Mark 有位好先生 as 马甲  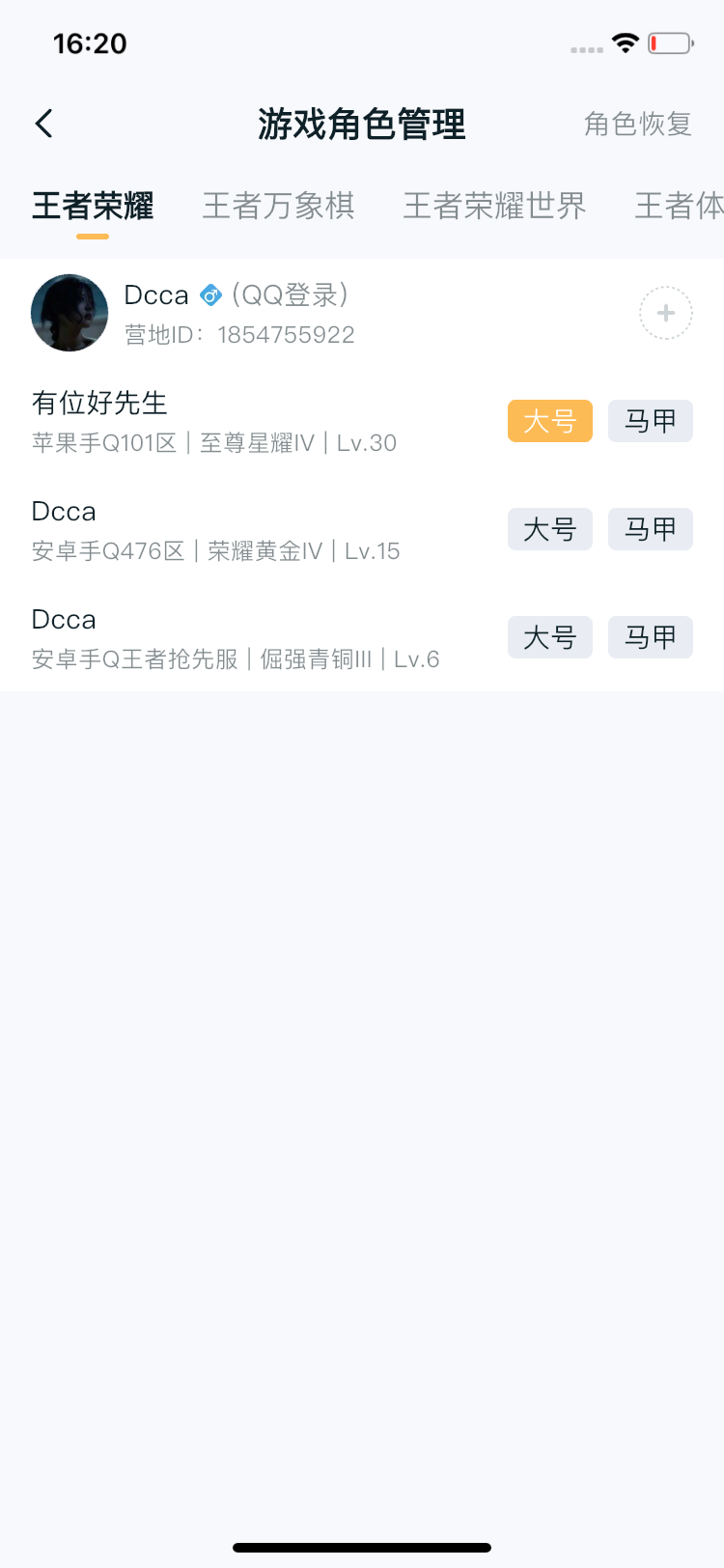(x=650, y=421)
